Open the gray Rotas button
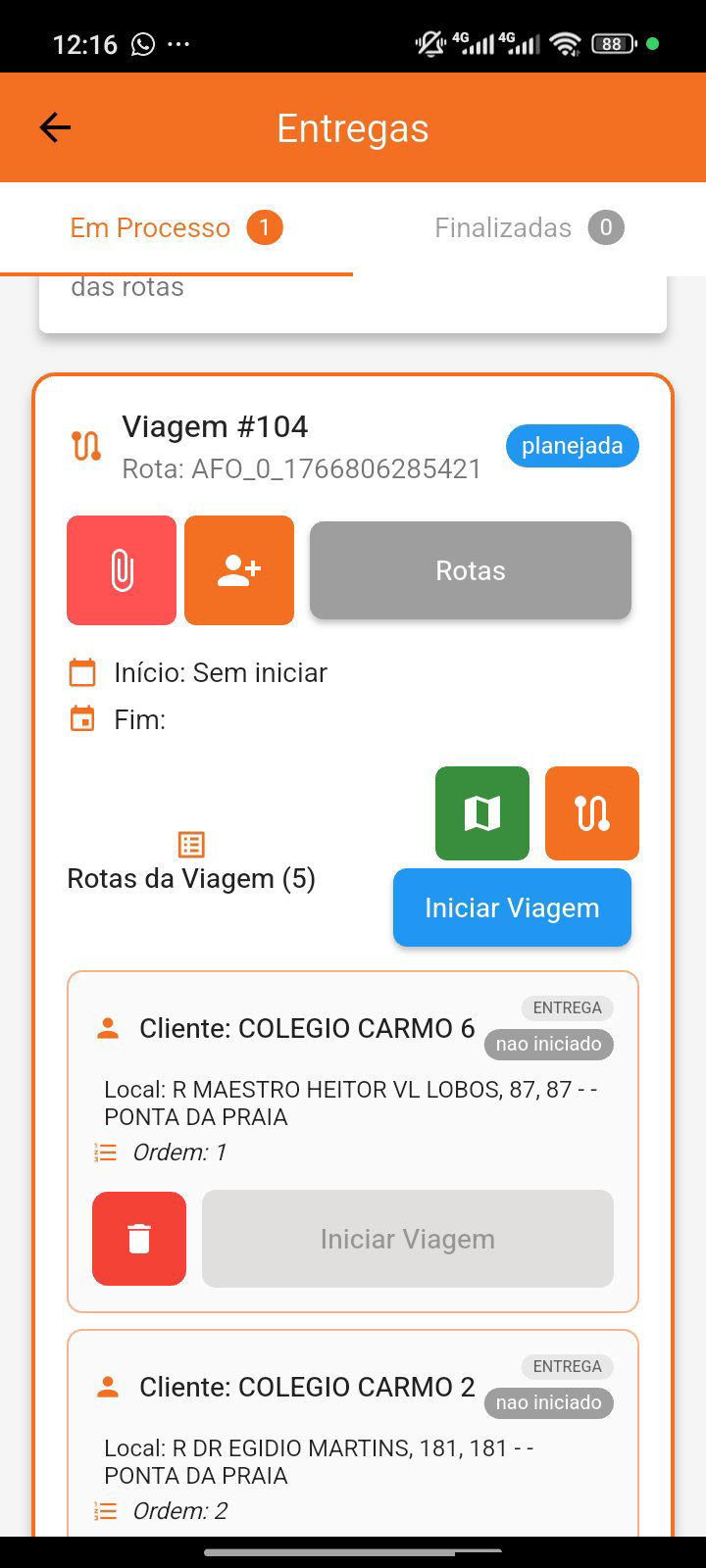The image size is (706, 1568). [x=471, y=570]
